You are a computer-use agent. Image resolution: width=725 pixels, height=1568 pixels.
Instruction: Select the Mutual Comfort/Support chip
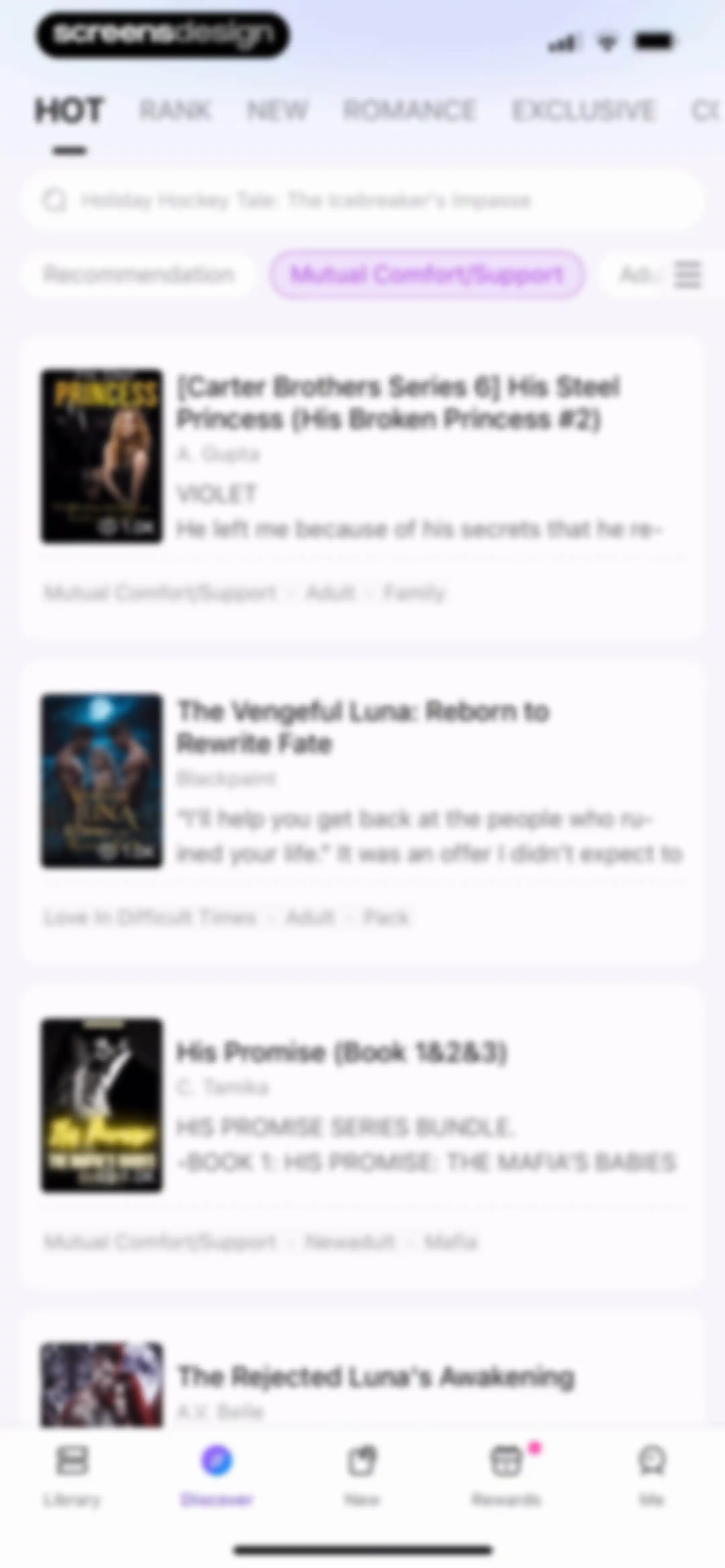point(427,275)
